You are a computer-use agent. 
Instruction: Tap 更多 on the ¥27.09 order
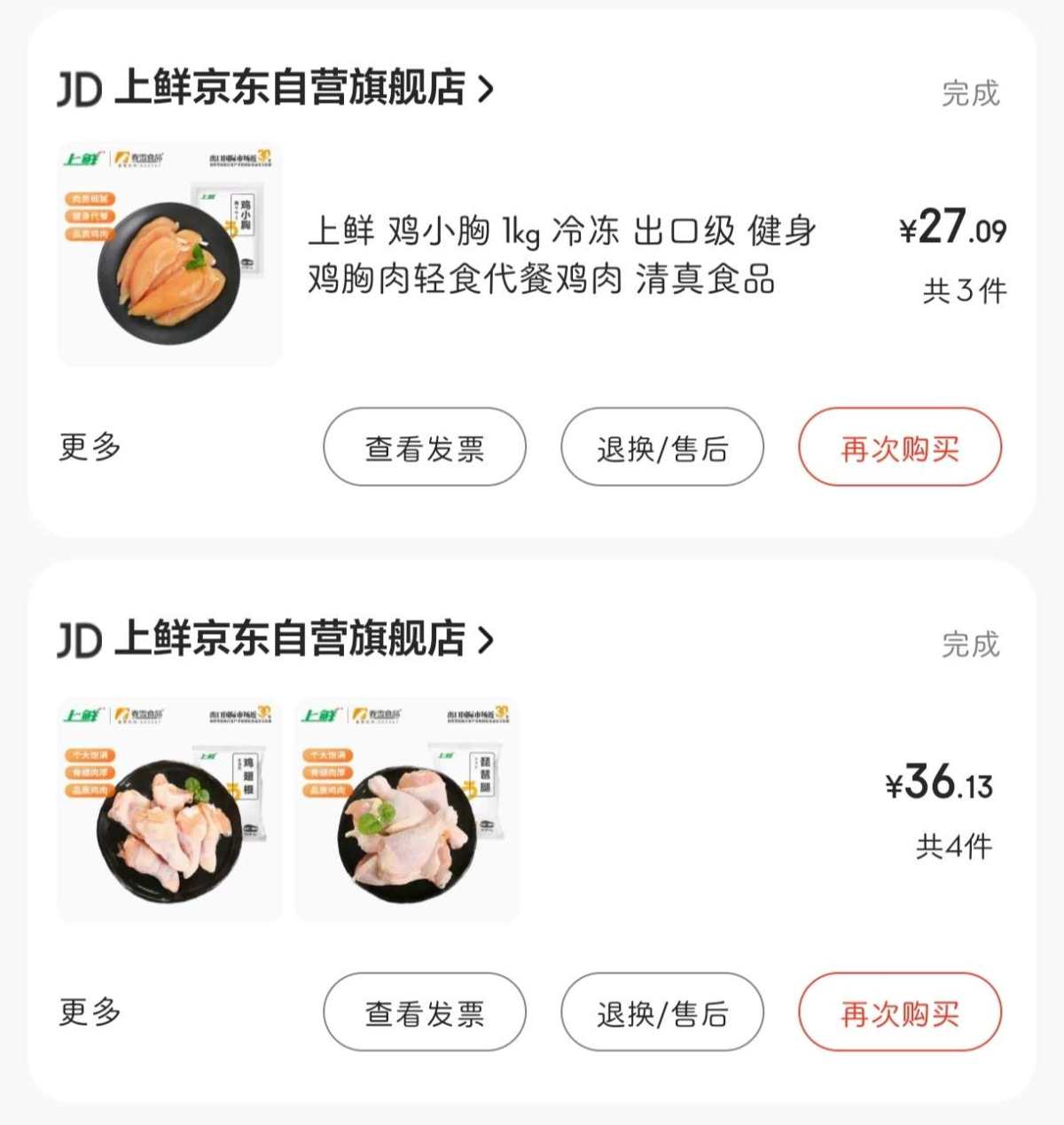click(90, 447)
